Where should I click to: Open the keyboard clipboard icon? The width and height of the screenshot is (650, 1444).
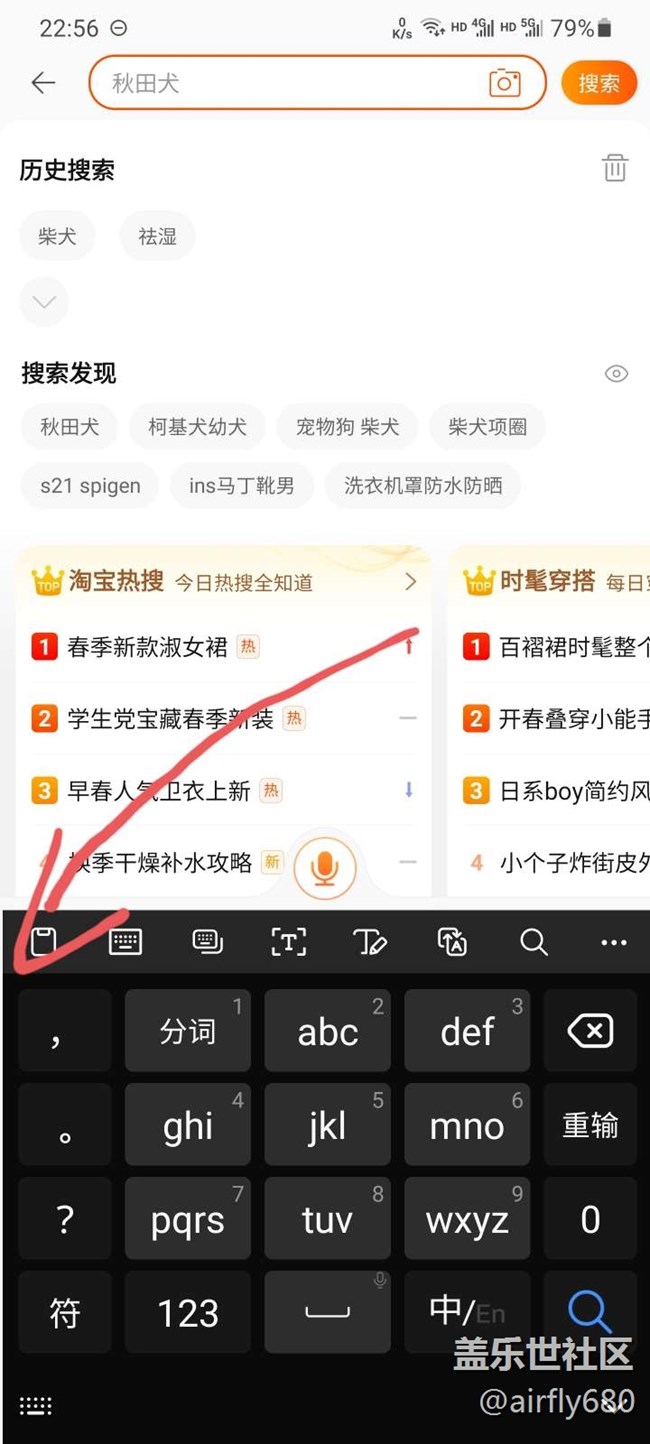click(x=42, y=941)
